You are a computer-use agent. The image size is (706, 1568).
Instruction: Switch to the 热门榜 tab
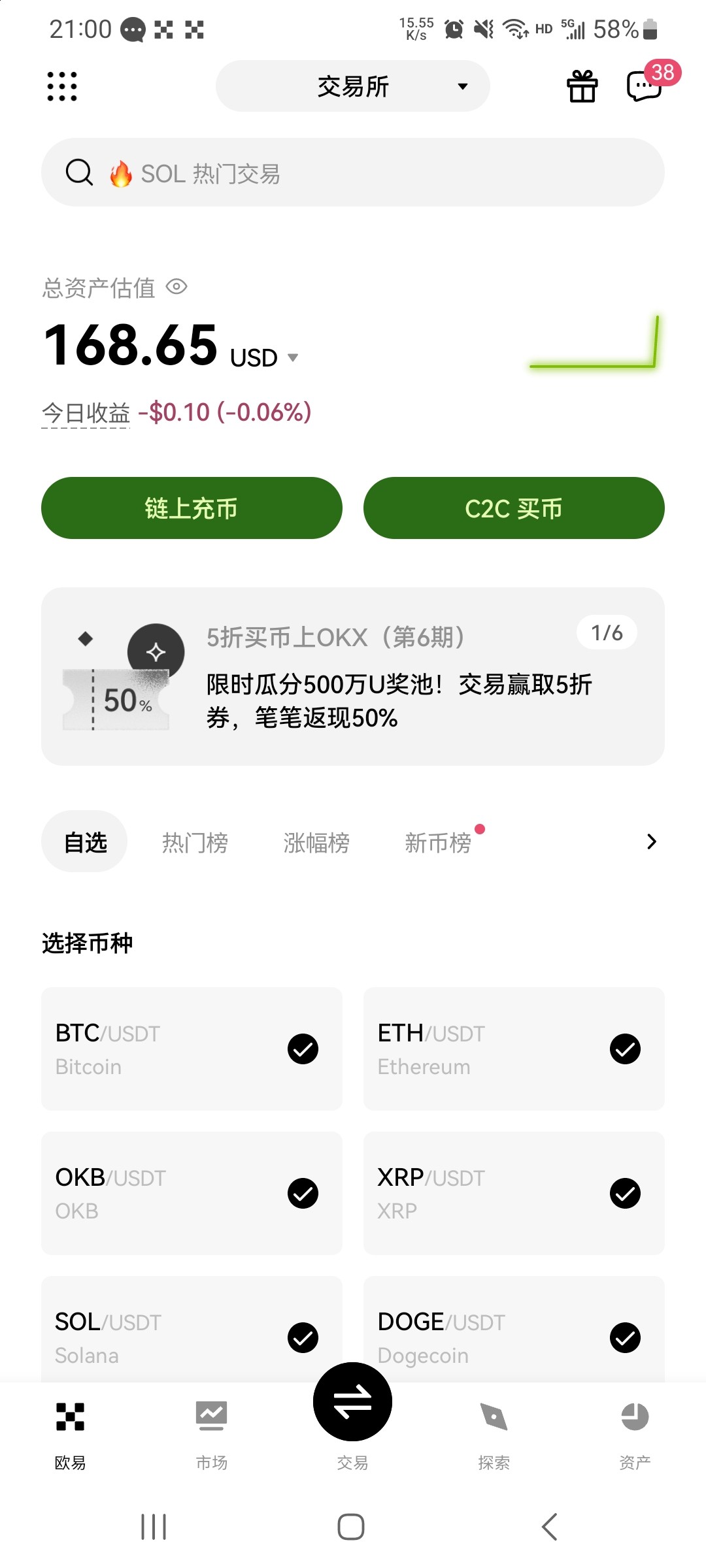tap(195, 843)
